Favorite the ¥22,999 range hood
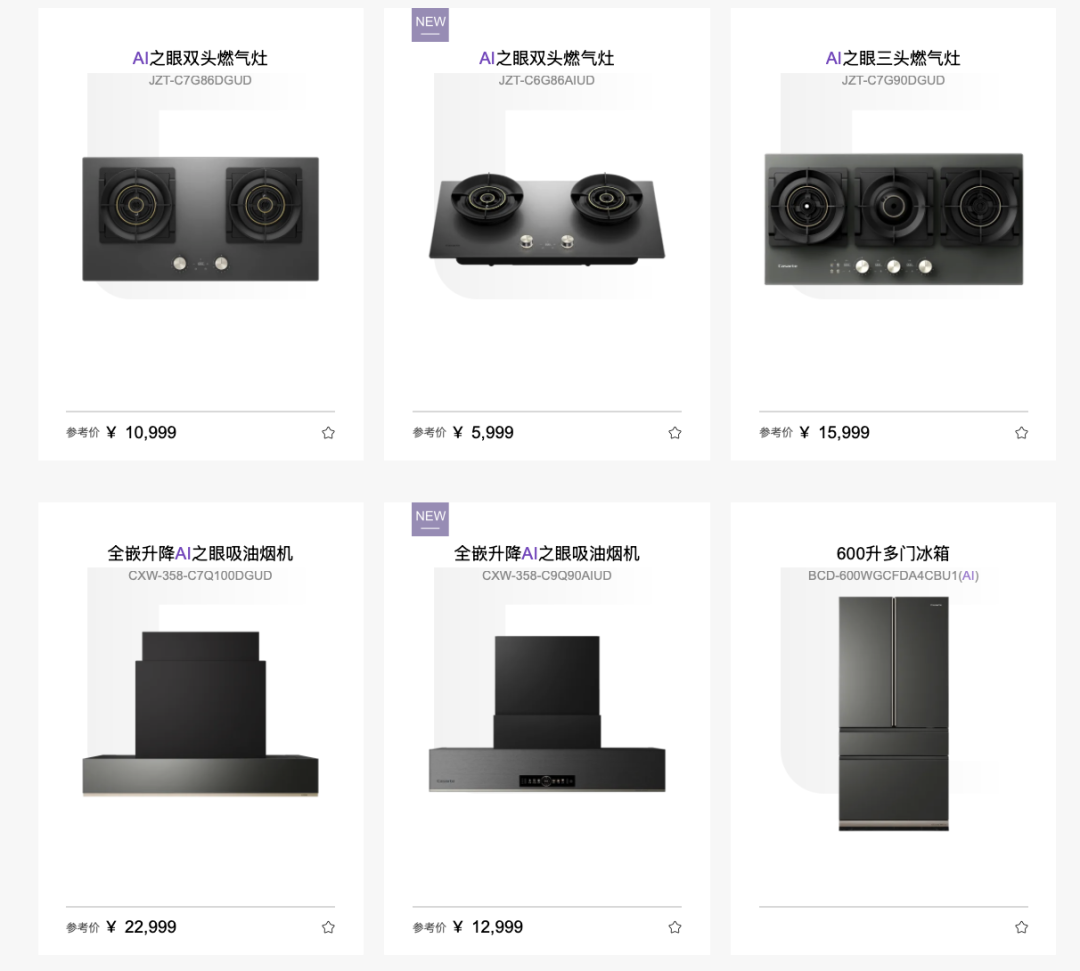 (x=329, y=927)
